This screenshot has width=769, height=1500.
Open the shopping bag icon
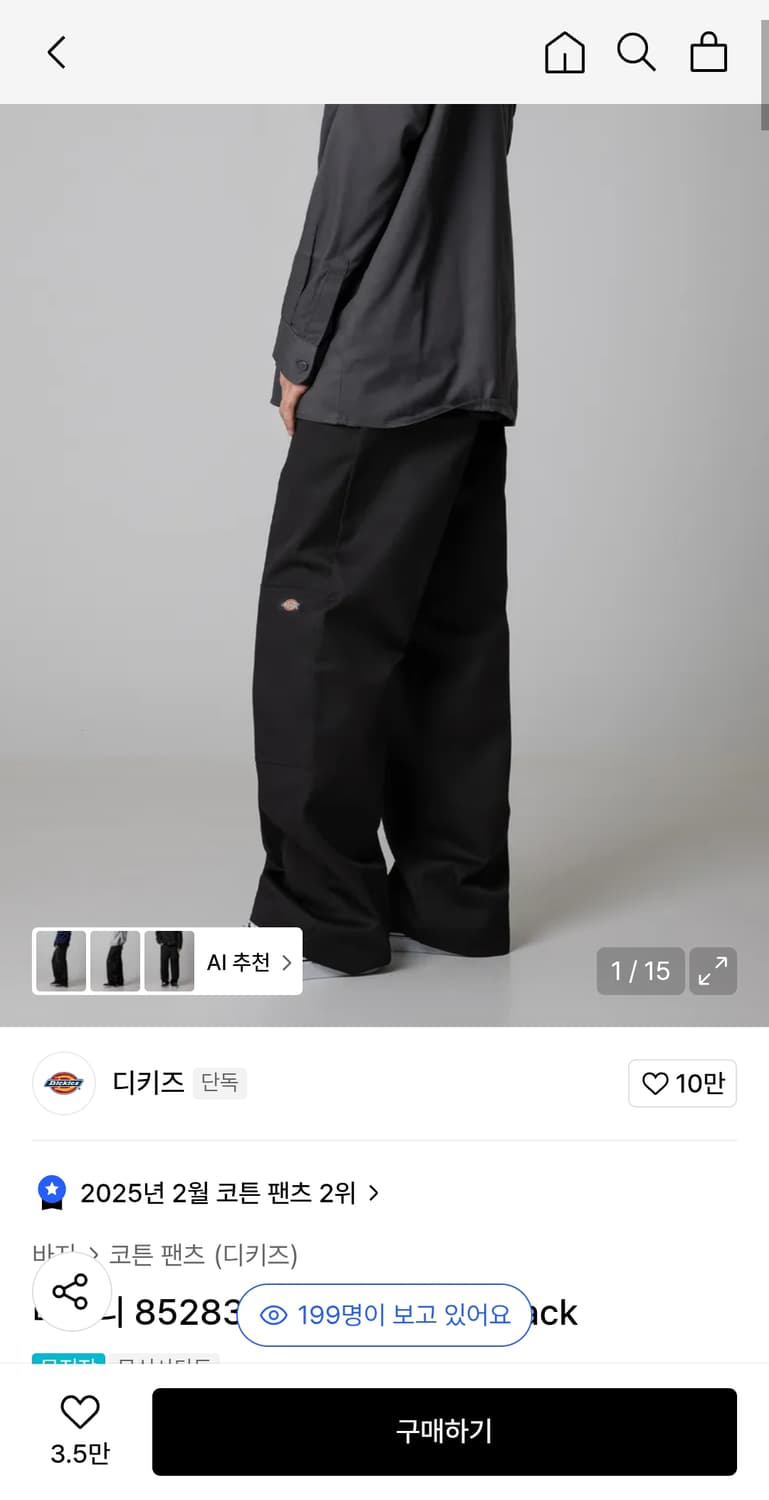[x=708, y=52]
